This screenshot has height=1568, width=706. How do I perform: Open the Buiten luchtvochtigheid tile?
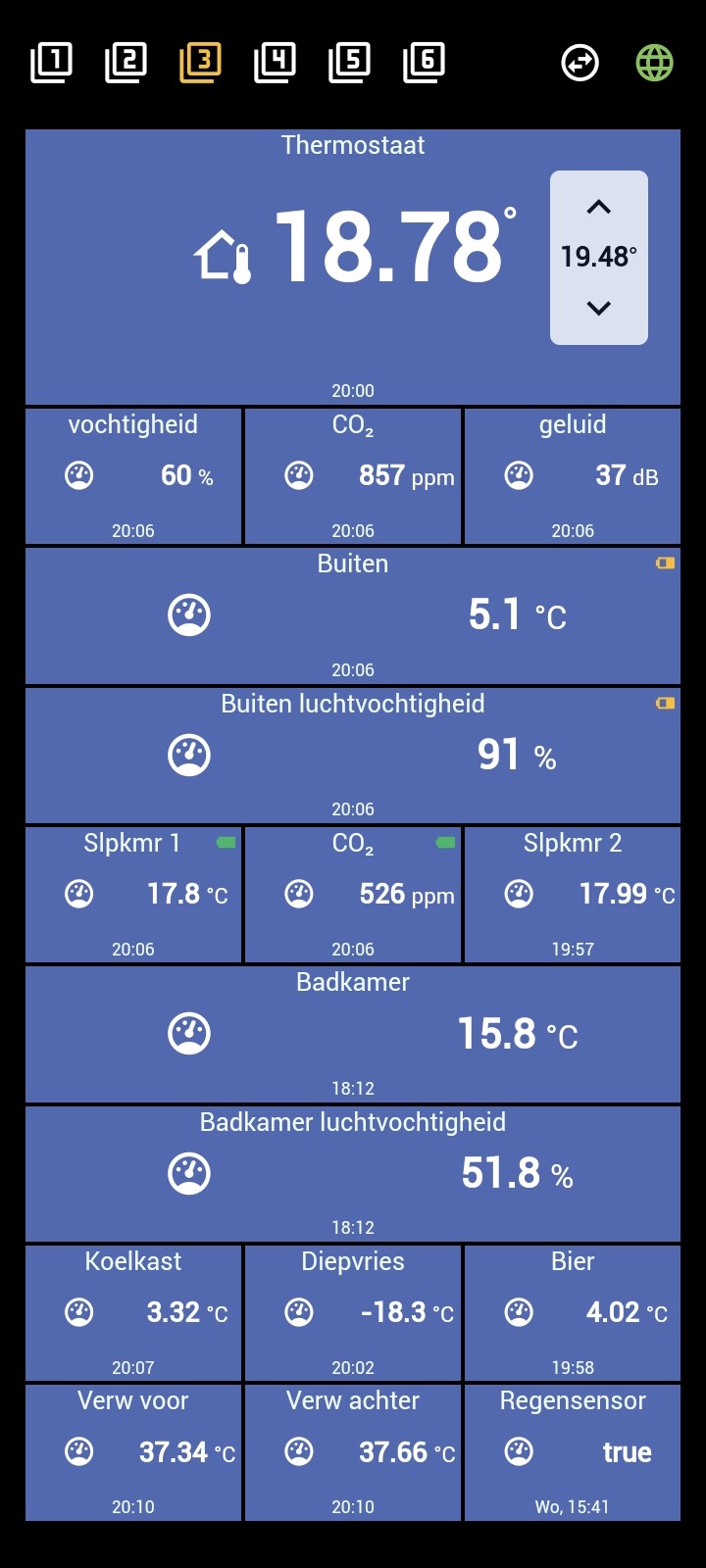click(x=353, y=755)
